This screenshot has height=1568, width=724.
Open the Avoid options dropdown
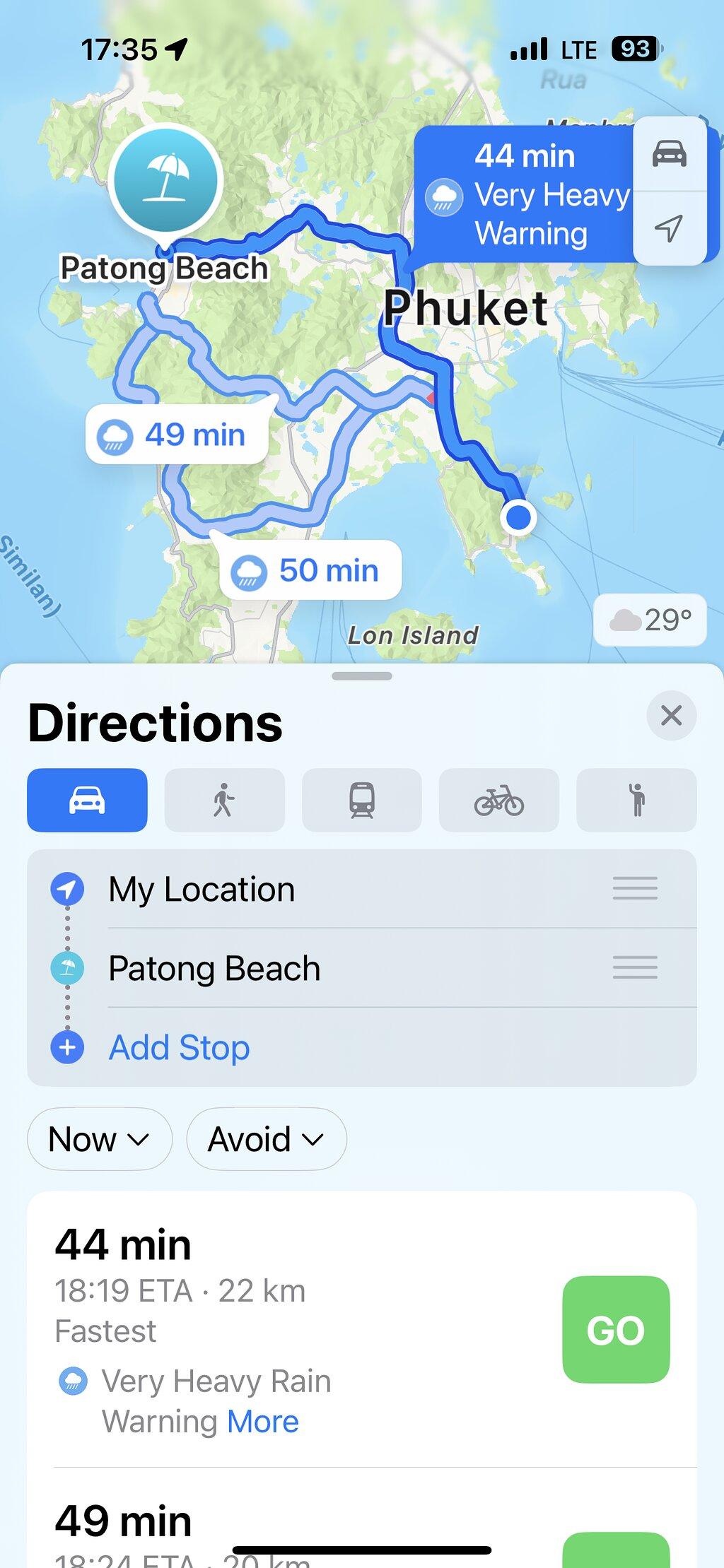pos(266,1139)
